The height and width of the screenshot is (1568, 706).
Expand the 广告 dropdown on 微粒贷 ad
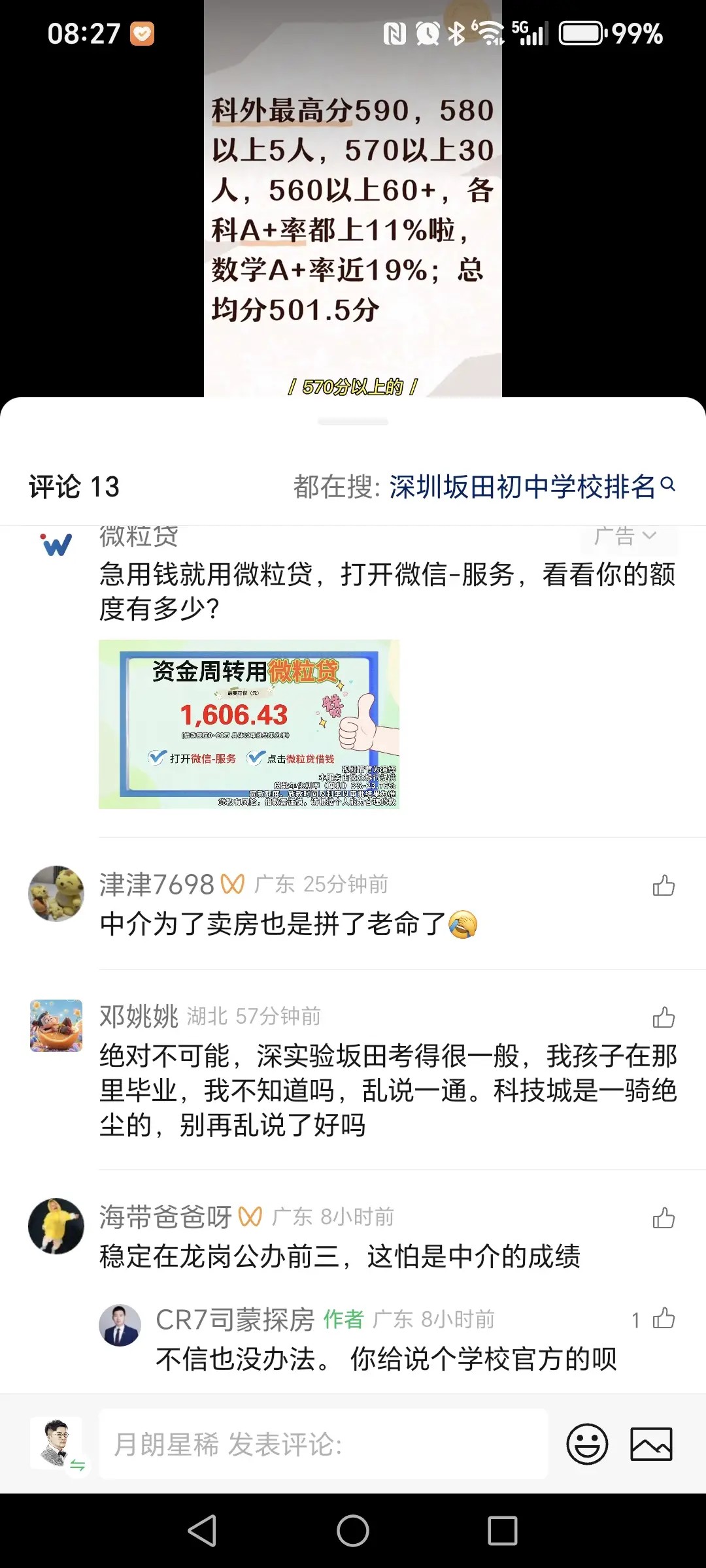pyautogui.click(x=628, y=537)
